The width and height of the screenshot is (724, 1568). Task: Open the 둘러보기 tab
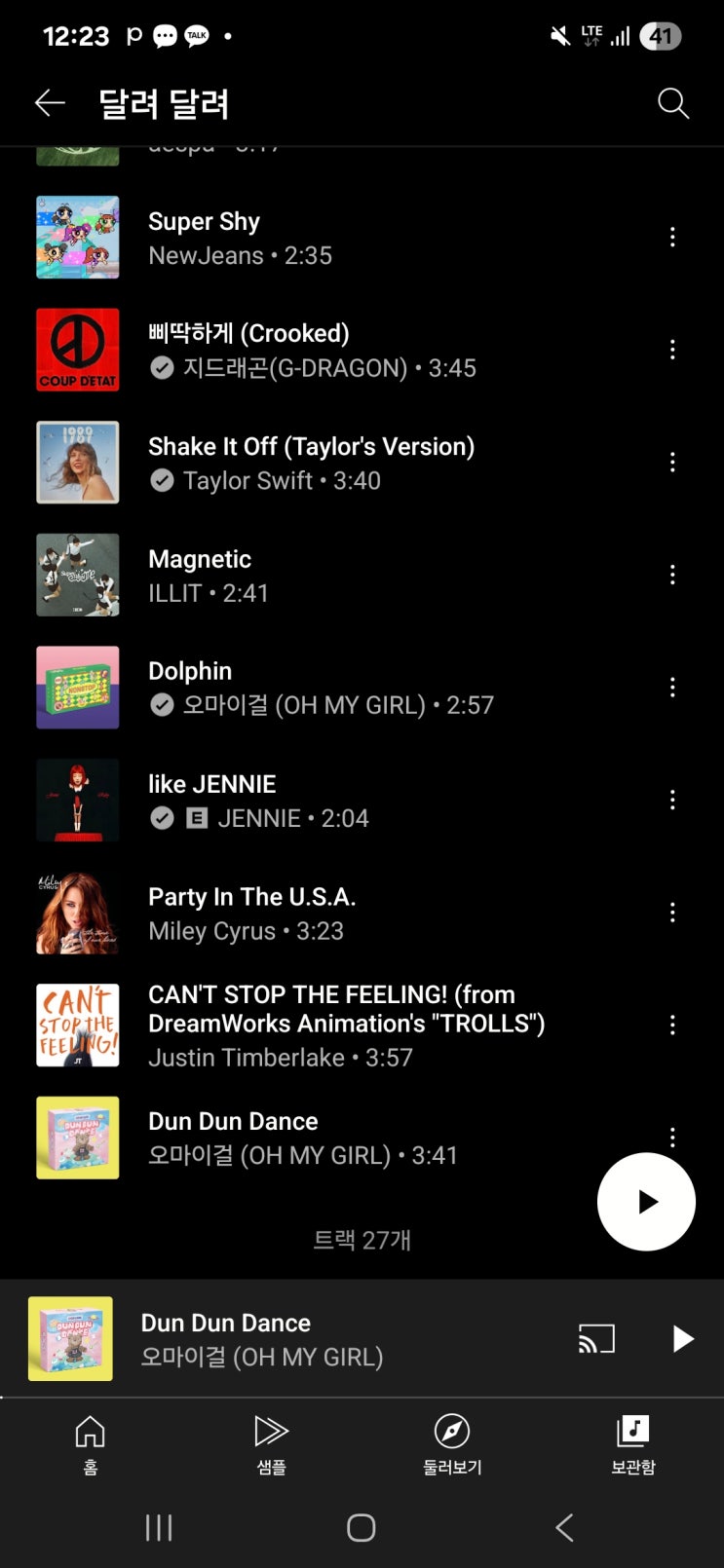coord(452,1443)
